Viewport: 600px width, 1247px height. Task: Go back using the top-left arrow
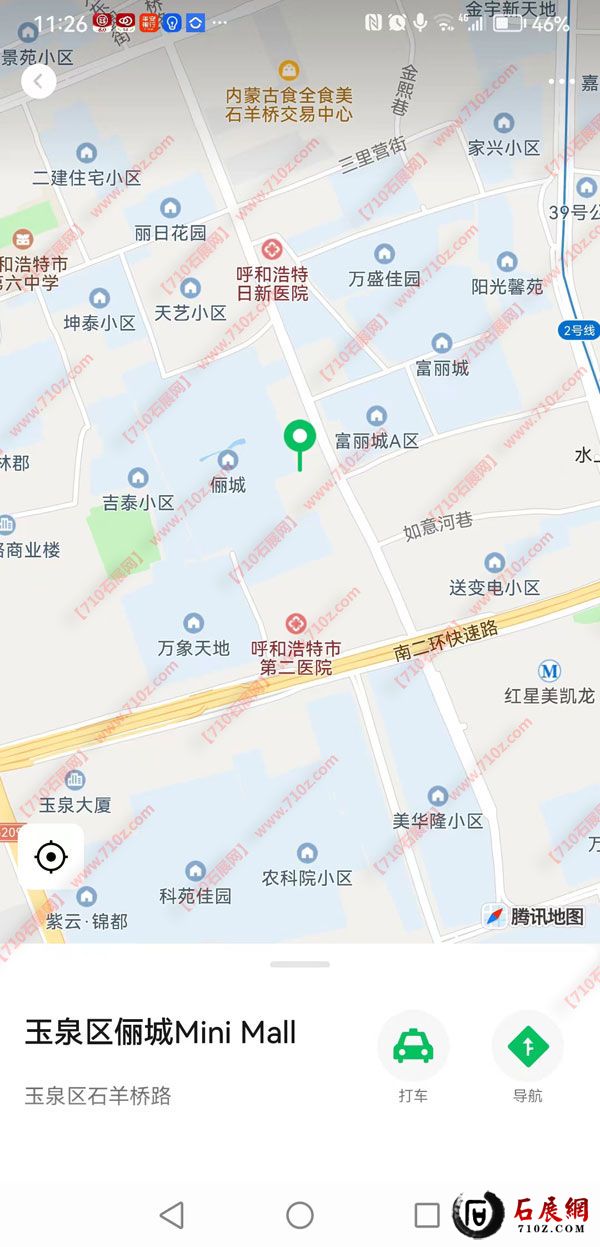38,81
